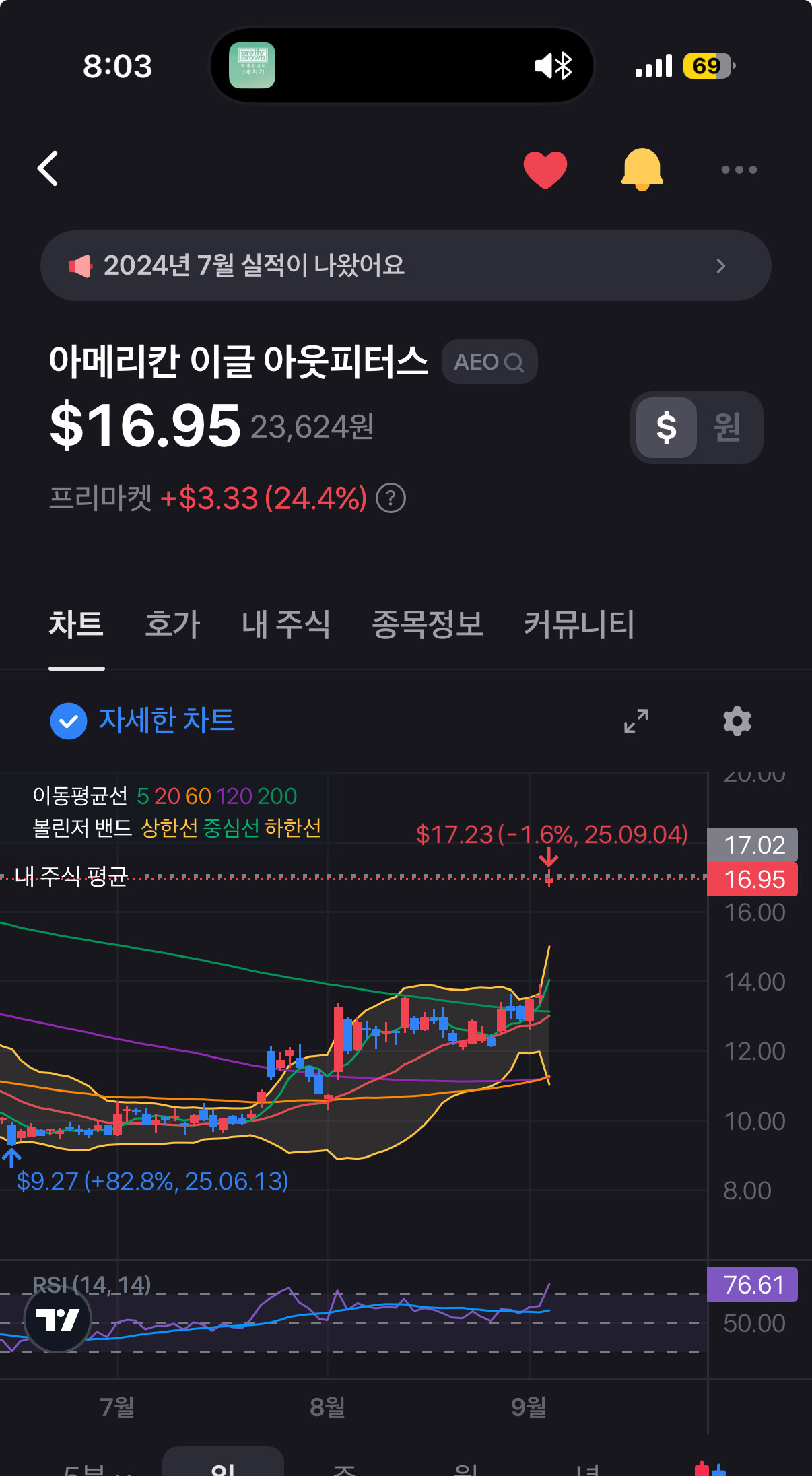812x1476 pixels.
Task: Switch to the 호가 tab
Action: [173, 624]
